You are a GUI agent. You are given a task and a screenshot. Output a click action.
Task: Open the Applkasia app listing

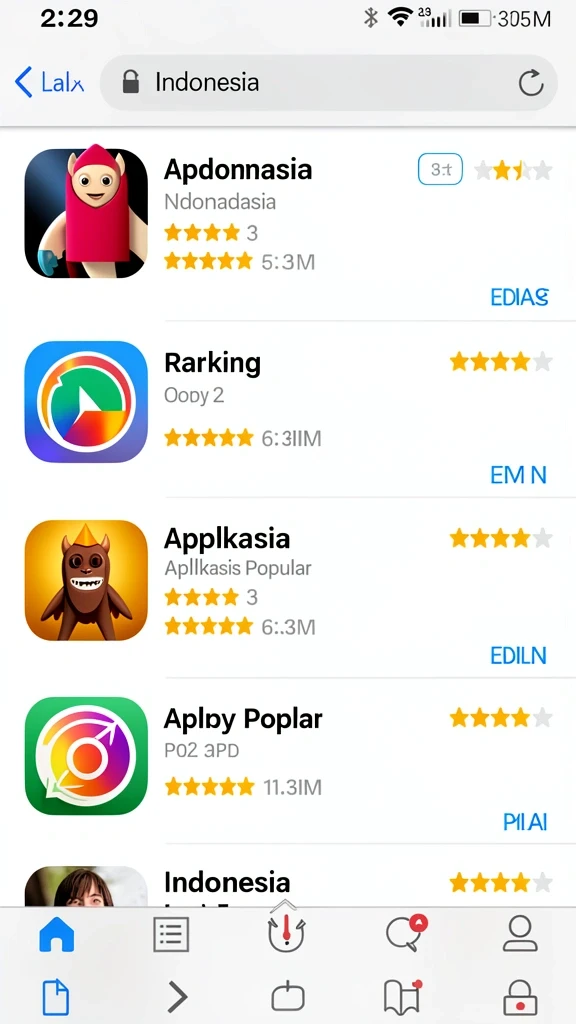coord(288,588)
